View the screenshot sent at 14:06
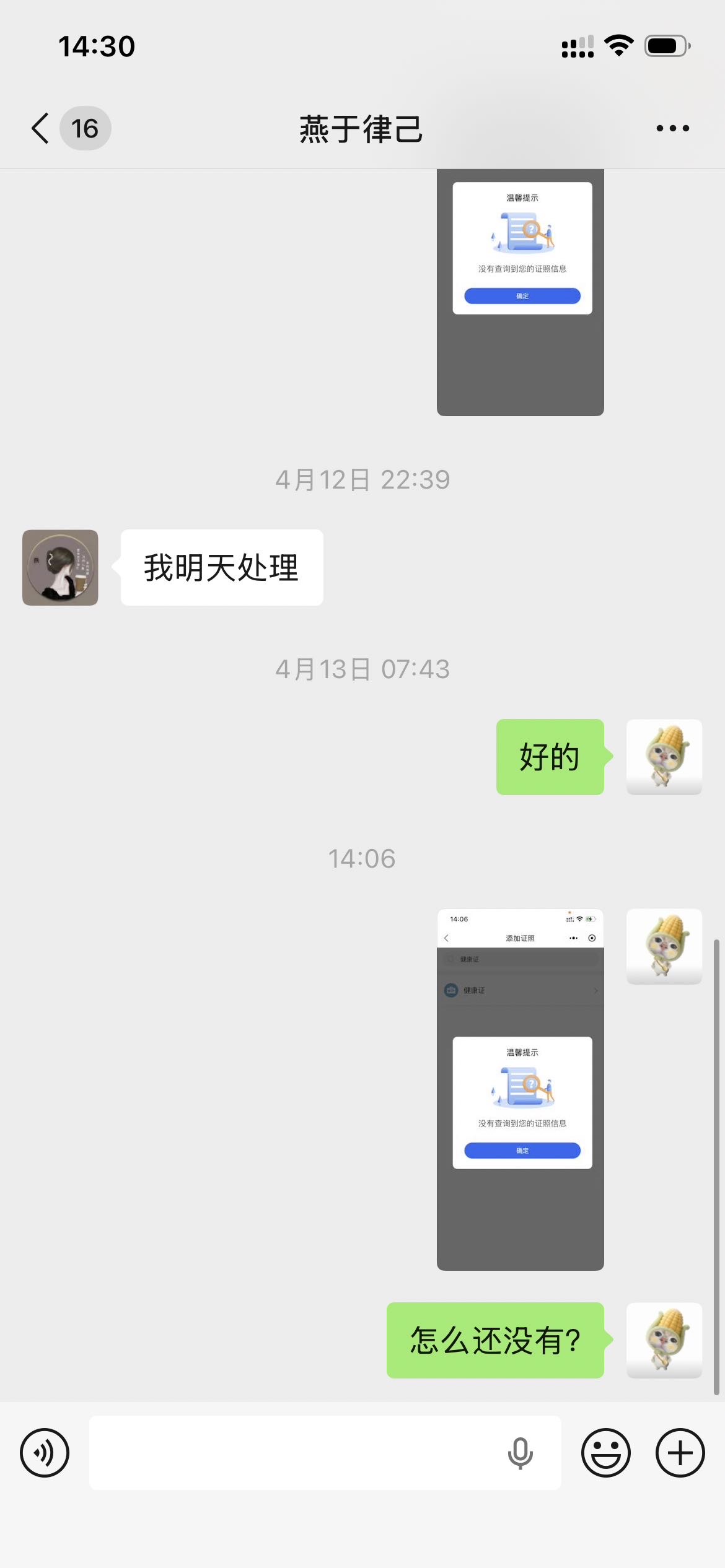Image resolution: width=725 pixels, height=1568 pixels. click(520, 1089)
